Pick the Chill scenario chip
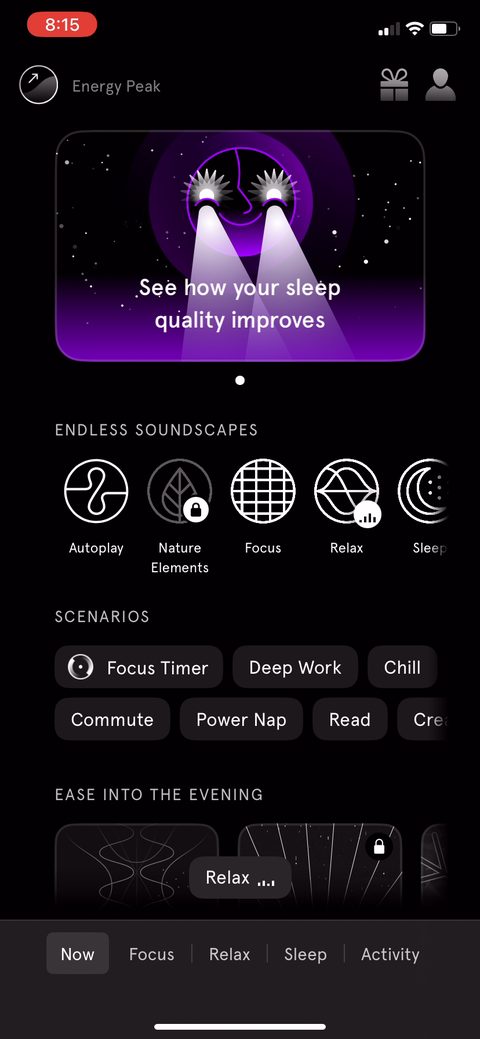Viewport: 480px width, 1039px height. point(402,667)
